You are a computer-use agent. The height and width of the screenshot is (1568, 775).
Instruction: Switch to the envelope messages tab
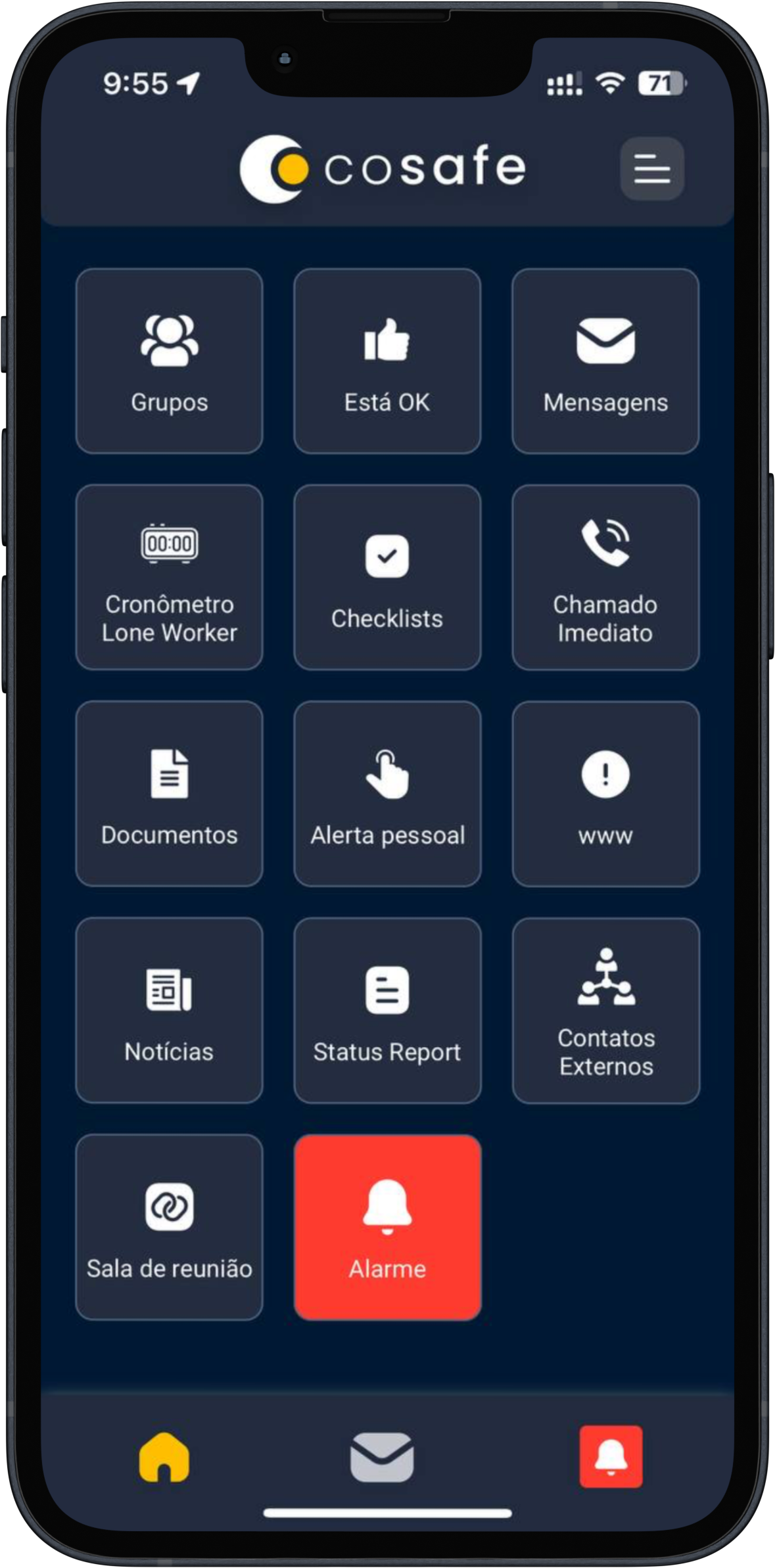382,1457
